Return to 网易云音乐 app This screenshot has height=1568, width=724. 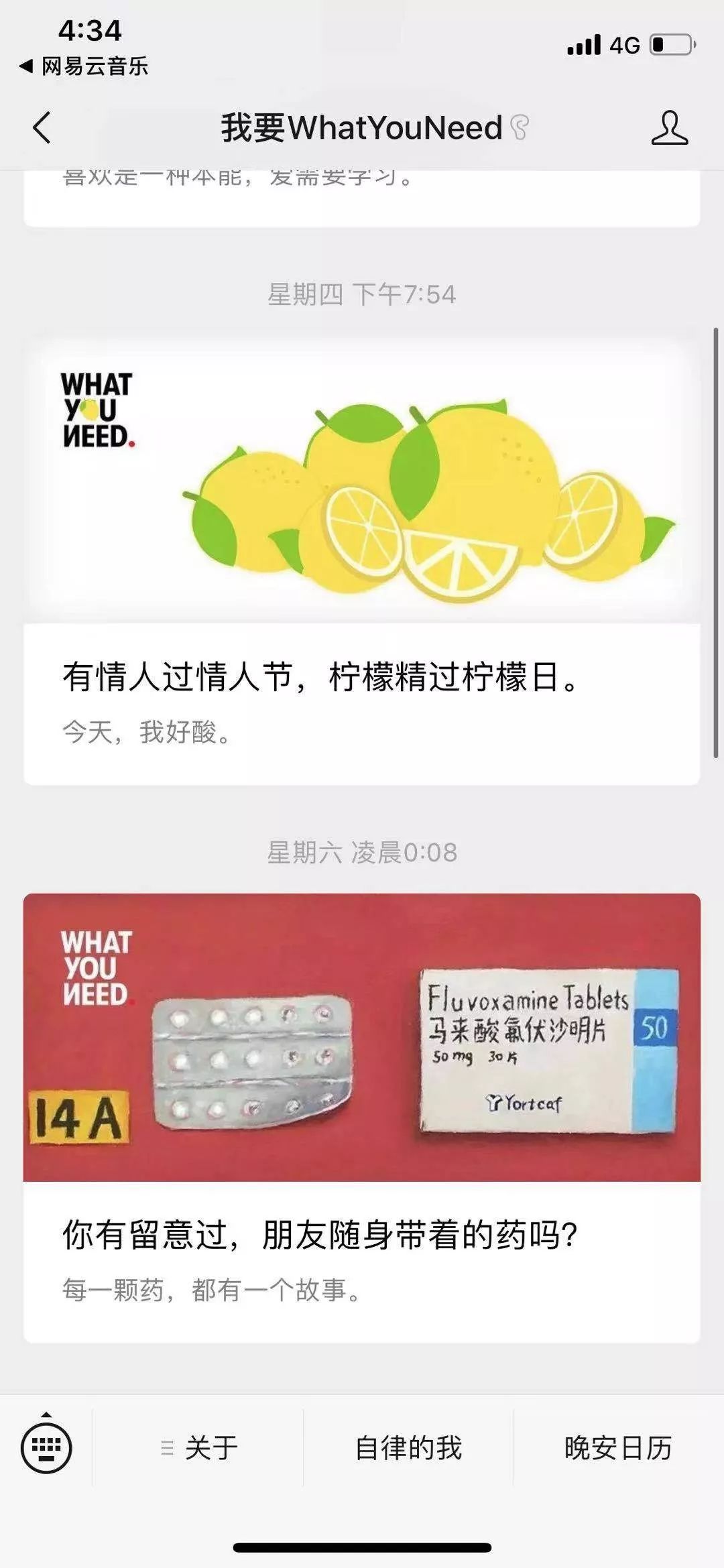click(x=84, y=66)
